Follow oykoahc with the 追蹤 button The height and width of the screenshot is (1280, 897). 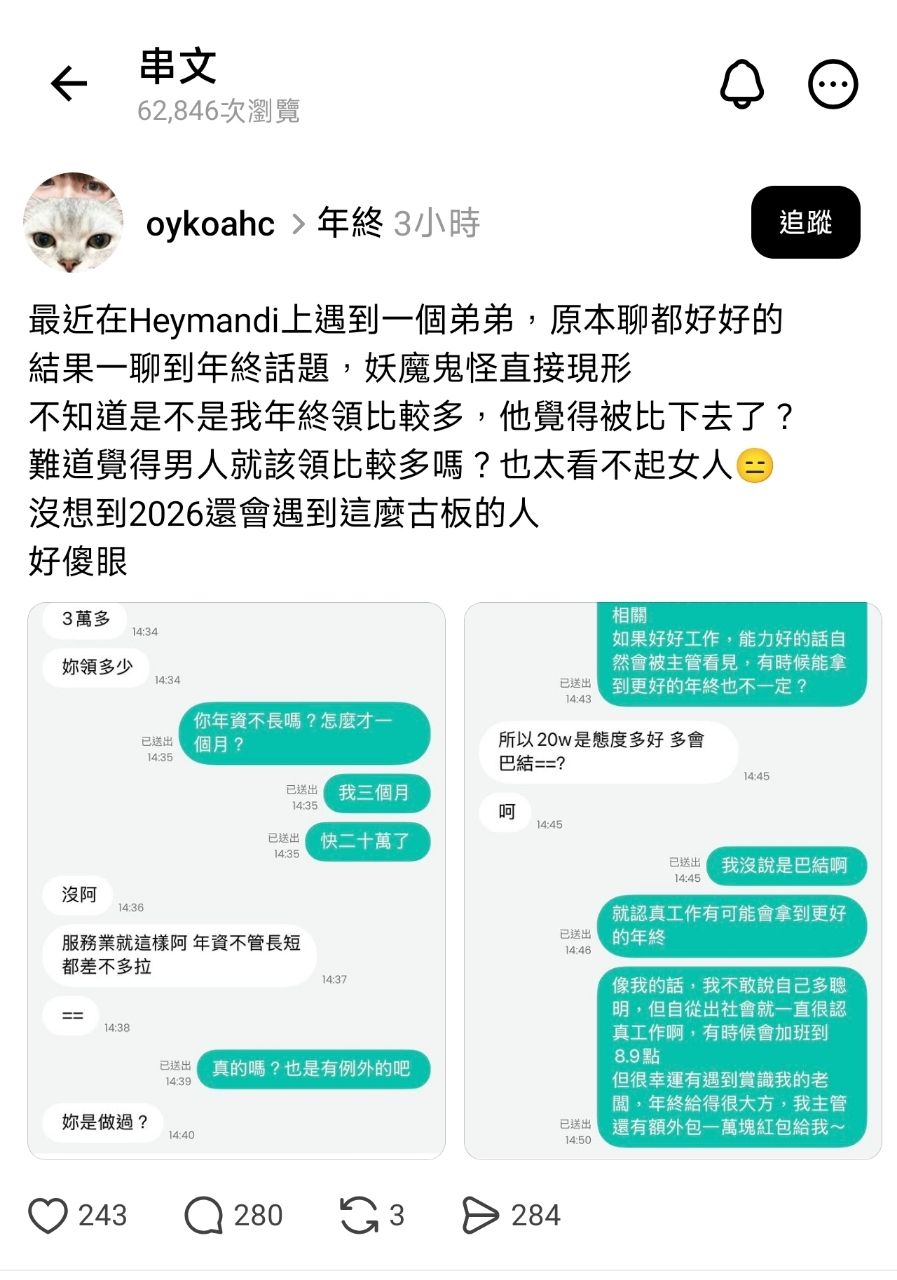pyautogui.click(x=805, y=222)
